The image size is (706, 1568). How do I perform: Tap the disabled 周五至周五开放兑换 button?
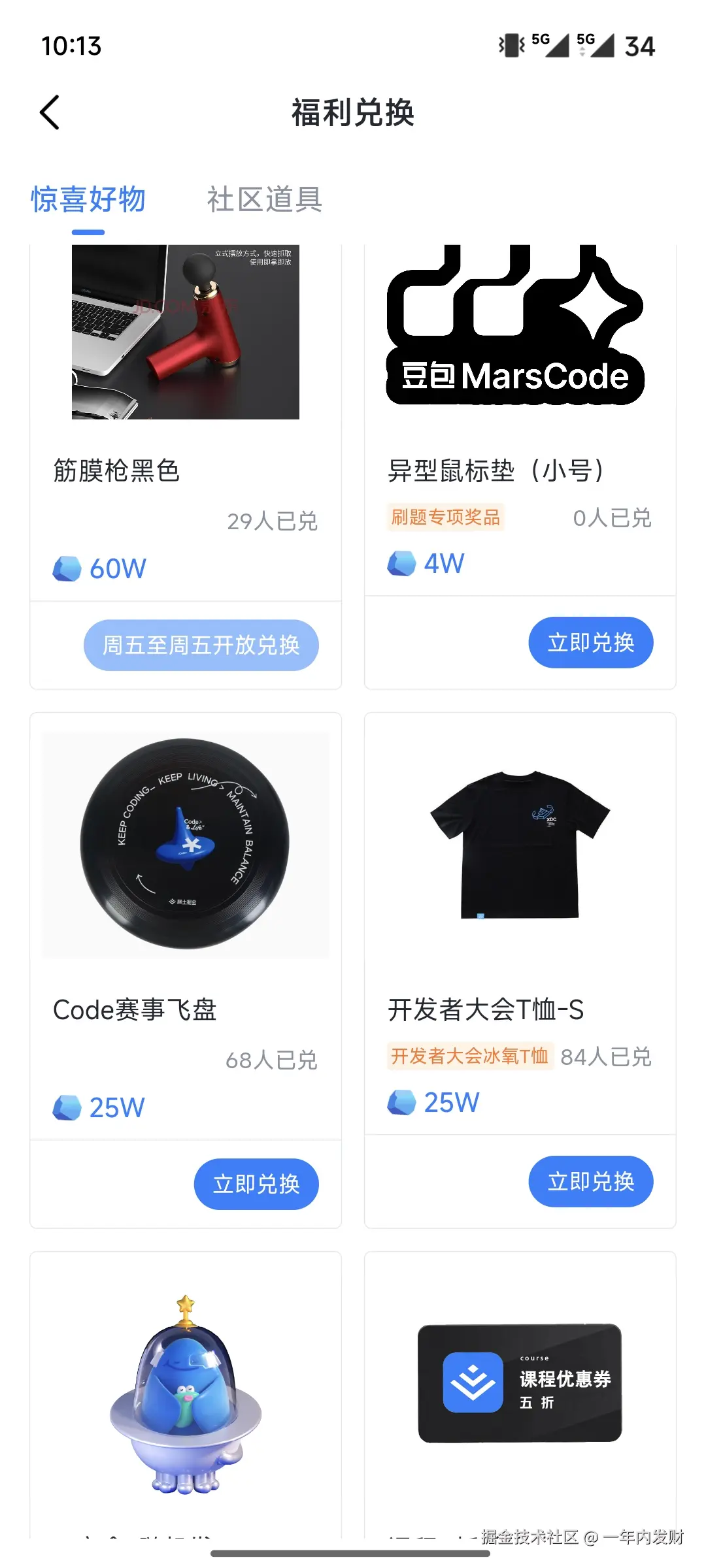201,644
